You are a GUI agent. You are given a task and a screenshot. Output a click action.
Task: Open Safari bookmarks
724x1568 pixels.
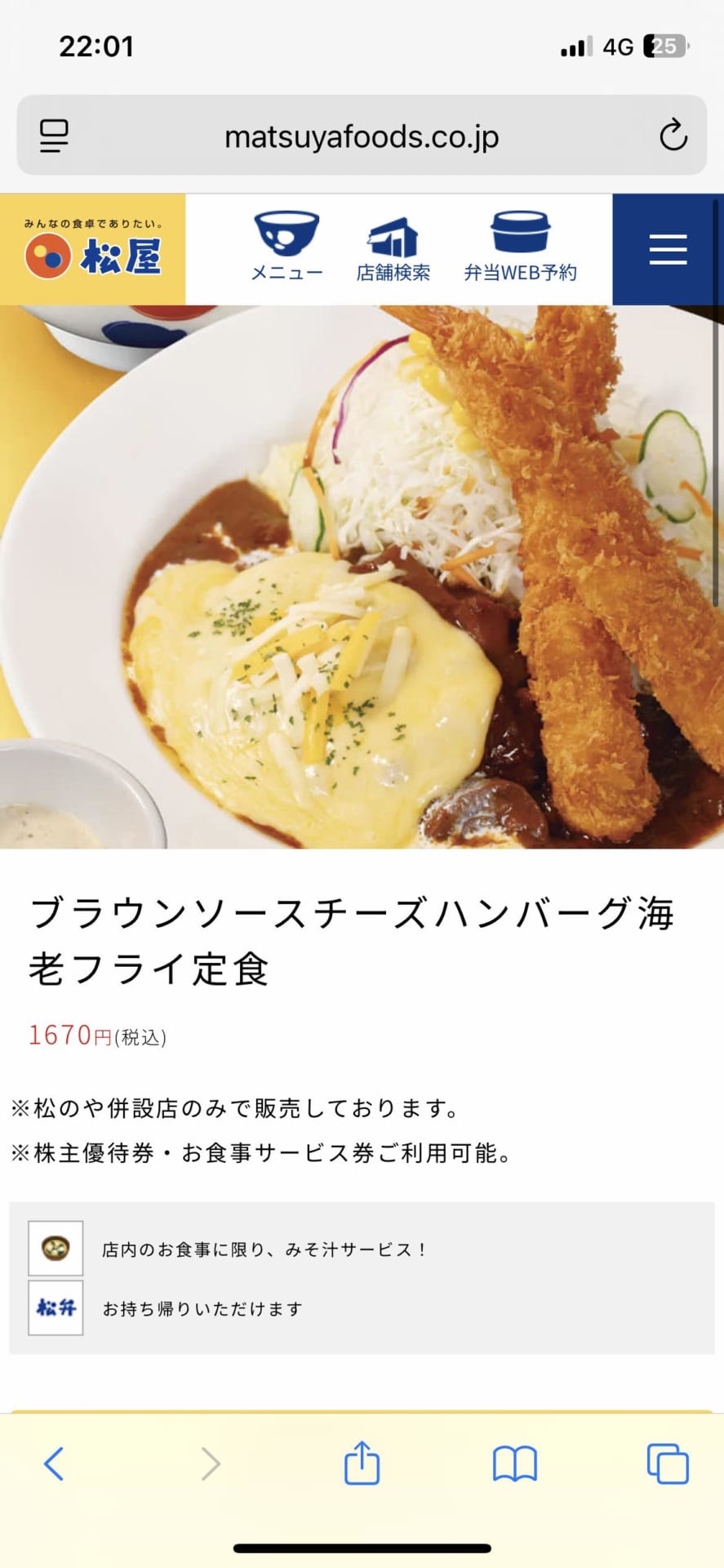point(514,1463)
